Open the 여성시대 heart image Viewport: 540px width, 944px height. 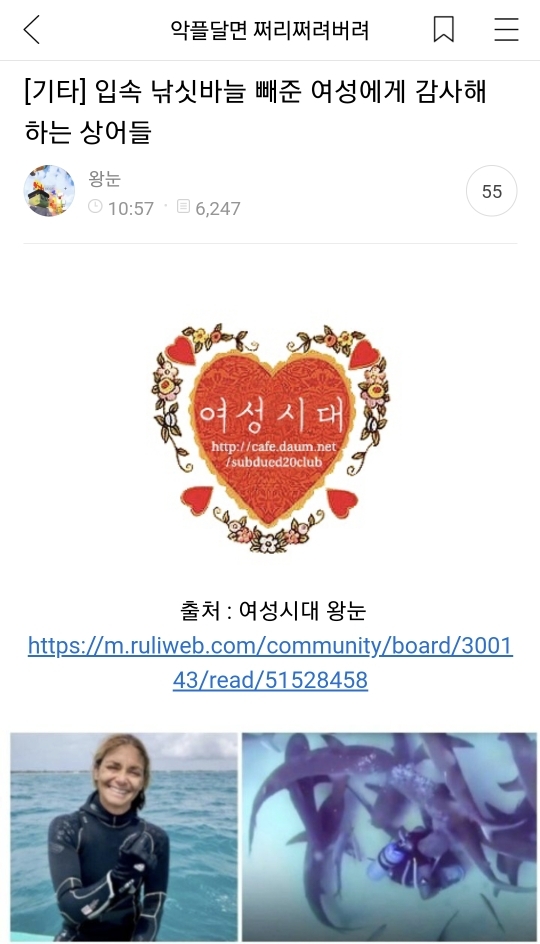click(x=270, y=439)
